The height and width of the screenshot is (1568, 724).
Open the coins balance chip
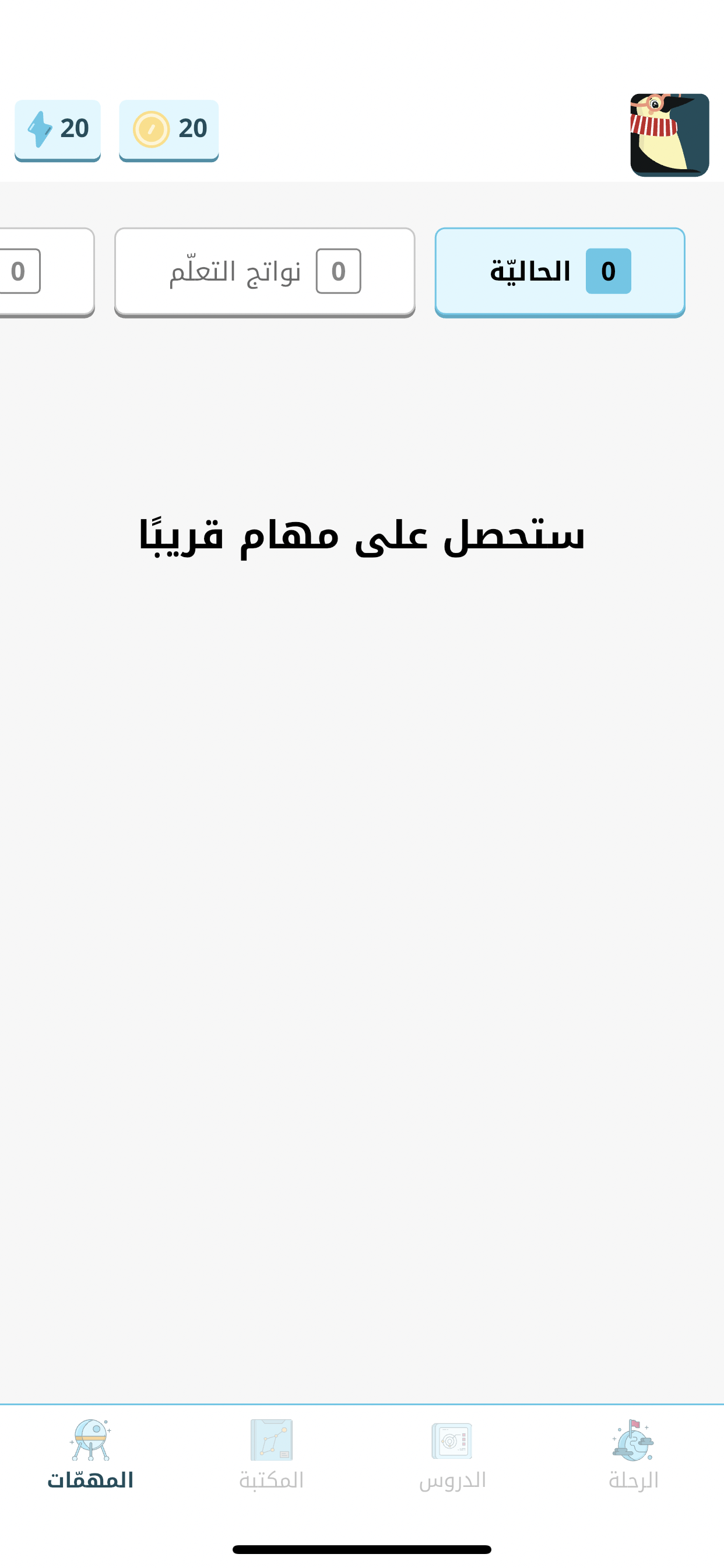pyautogui.click(x=168, y=129)
